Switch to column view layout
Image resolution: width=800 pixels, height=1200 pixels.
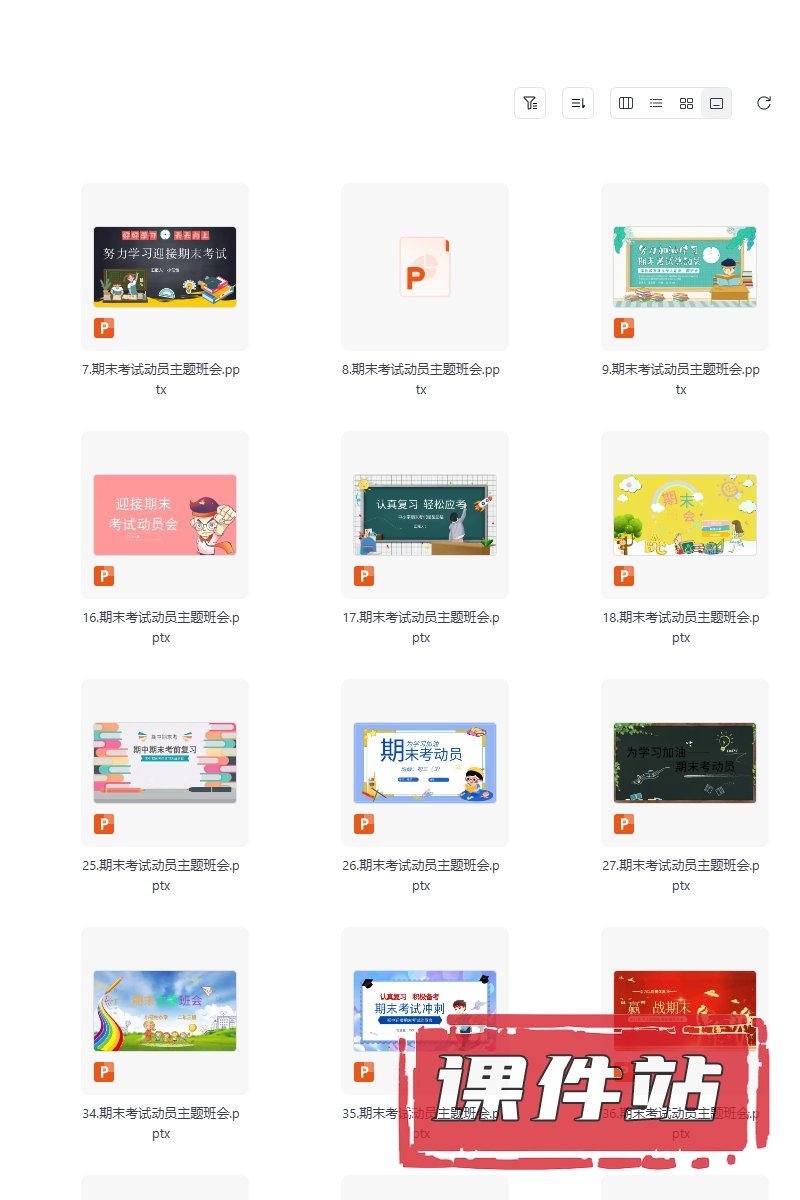[626, 103]
